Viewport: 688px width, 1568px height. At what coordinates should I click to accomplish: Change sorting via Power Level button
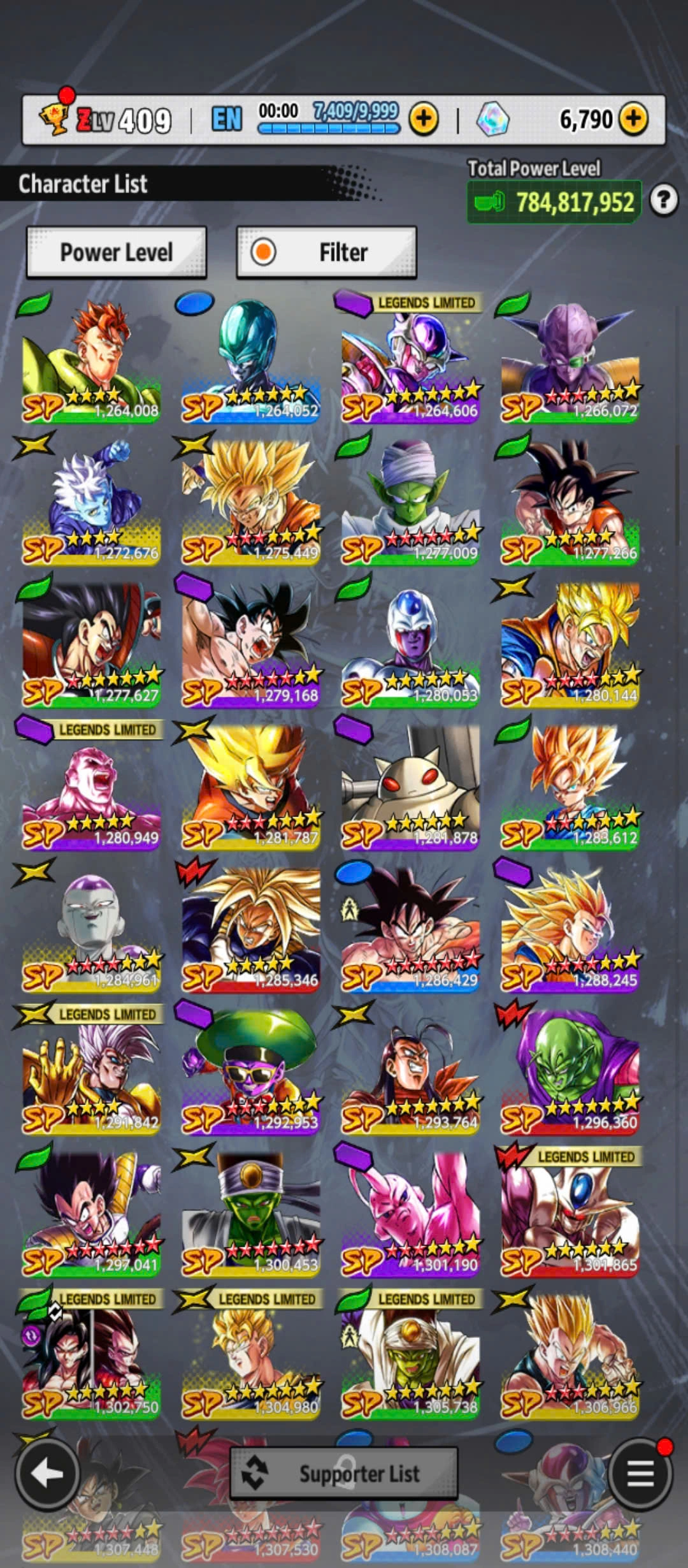point(117,252)
